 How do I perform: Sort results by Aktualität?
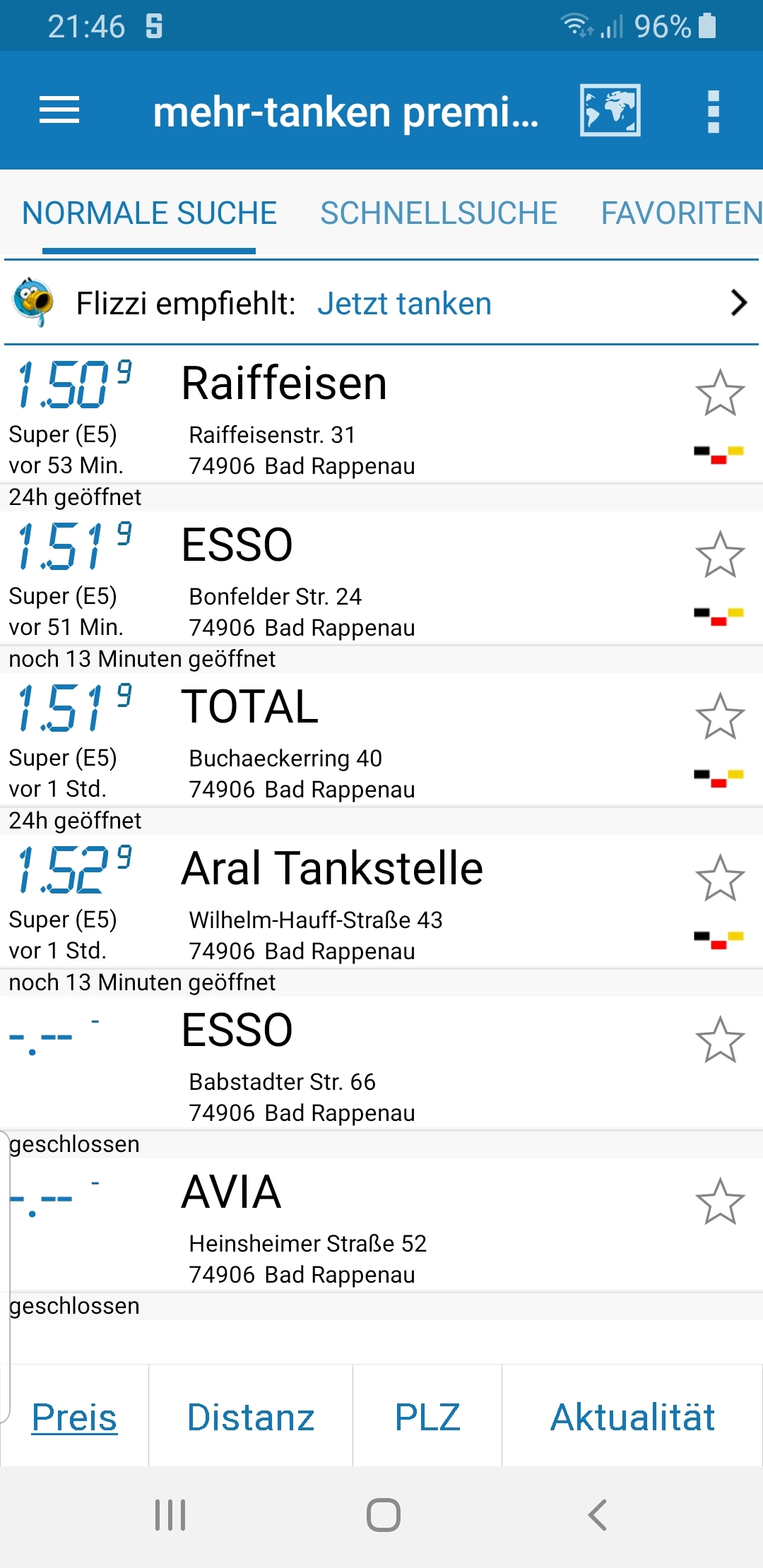pyautogui.click(x=633, y=1417)
